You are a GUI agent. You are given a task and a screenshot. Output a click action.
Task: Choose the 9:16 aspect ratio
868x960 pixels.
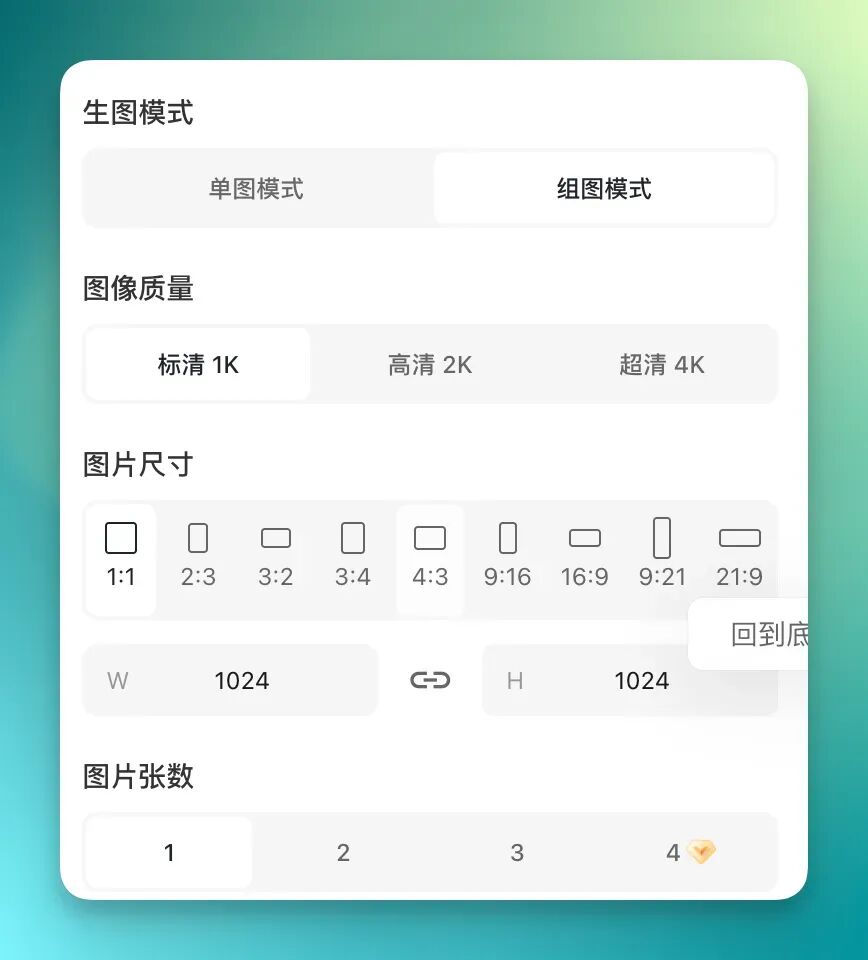tap(507, 557)
